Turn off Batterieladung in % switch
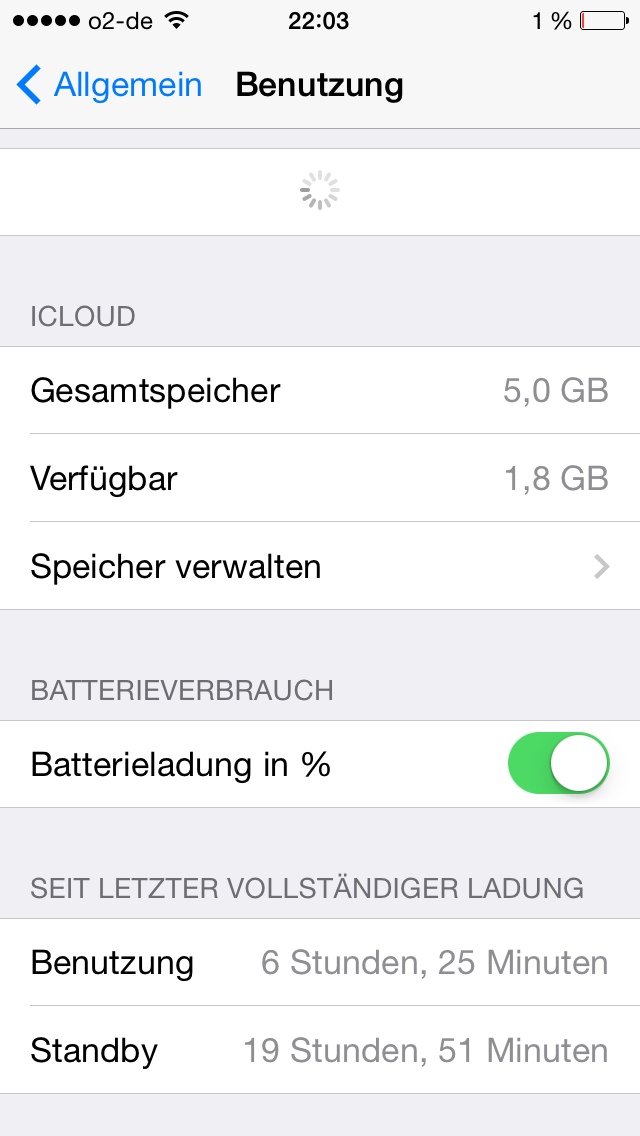Image resolution: width=640 pixels, height=1136 pixels. pos(558,764)
